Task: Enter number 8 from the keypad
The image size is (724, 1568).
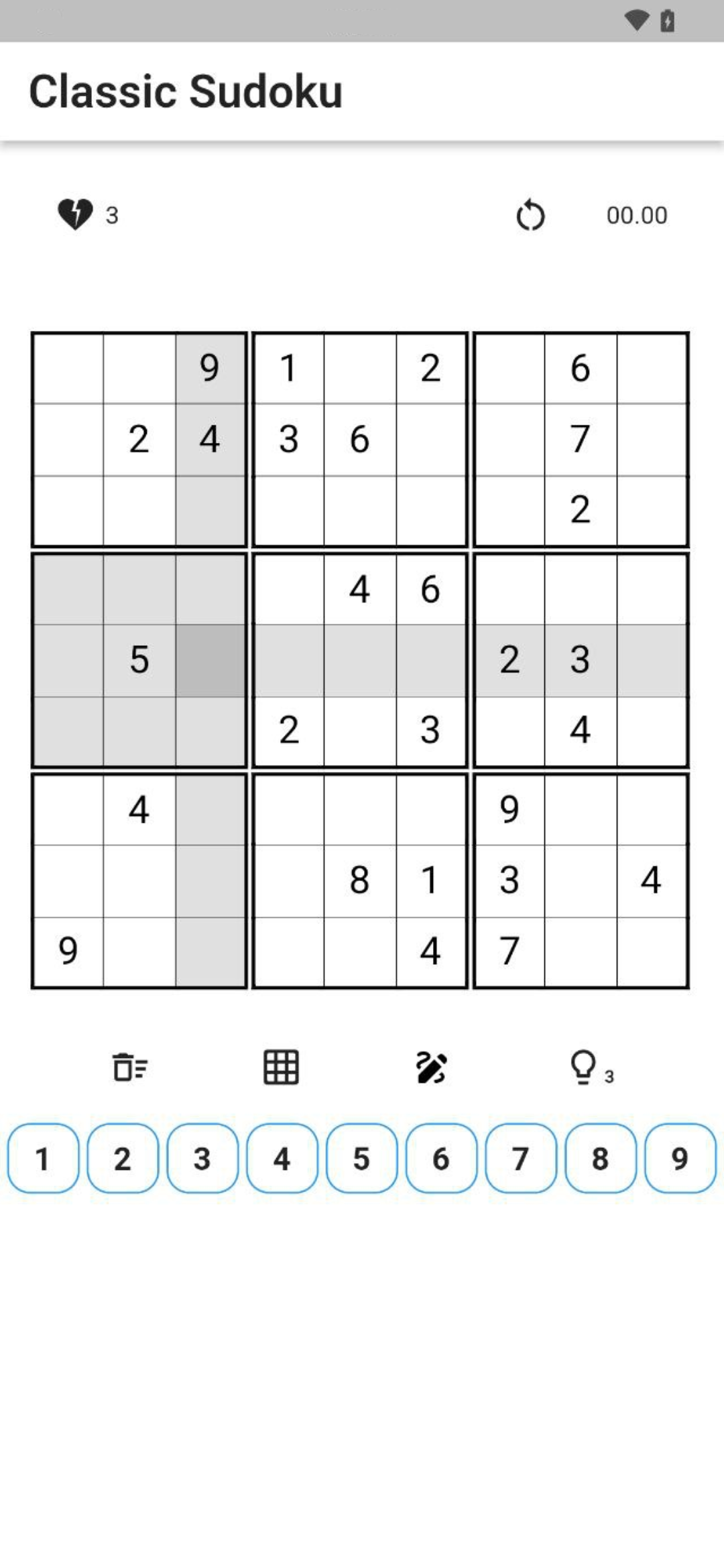Action: pyautogui.click(x=600, y=1159)
